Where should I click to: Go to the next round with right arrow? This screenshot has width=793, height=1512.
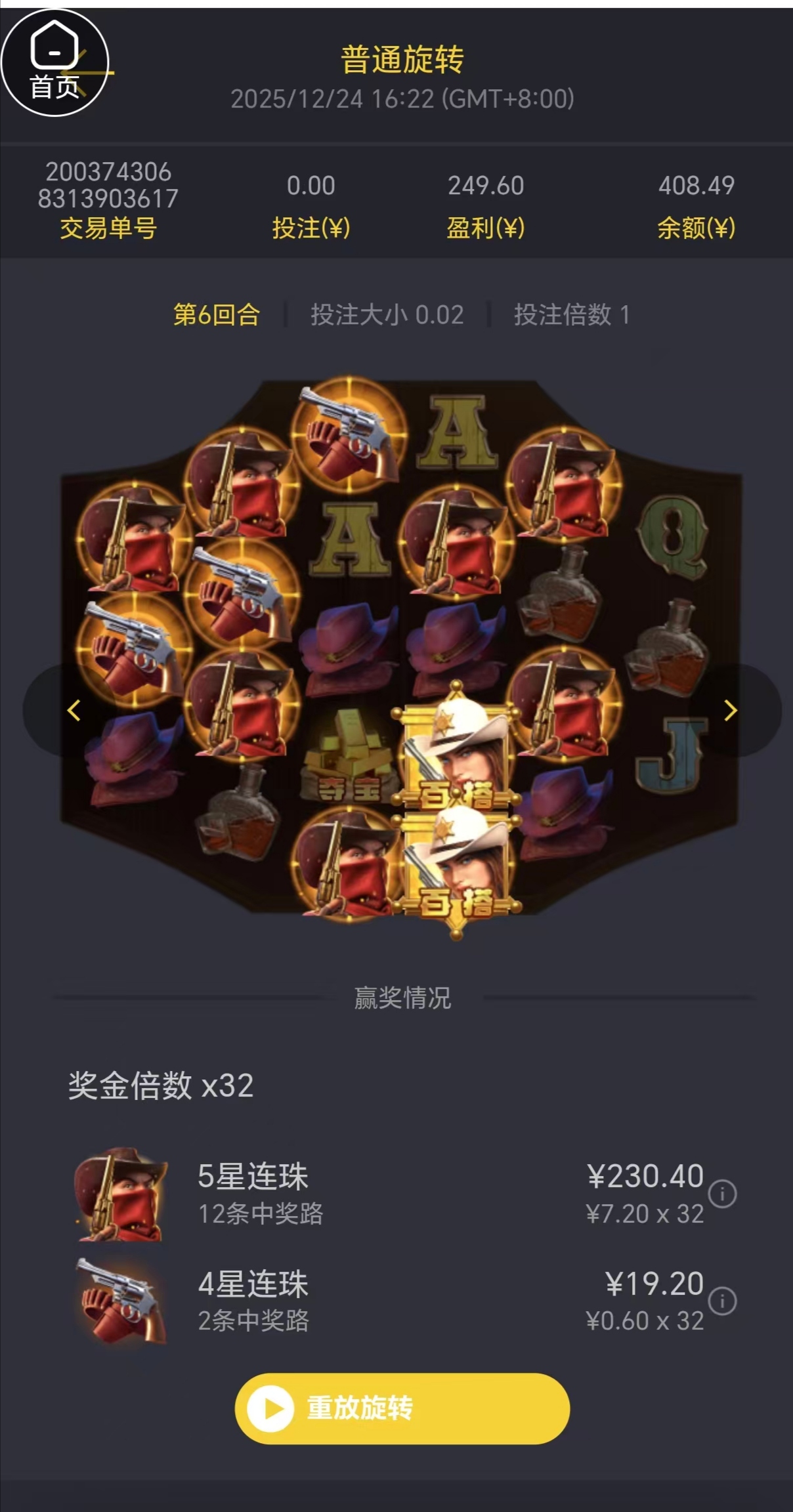pos(730,710)
